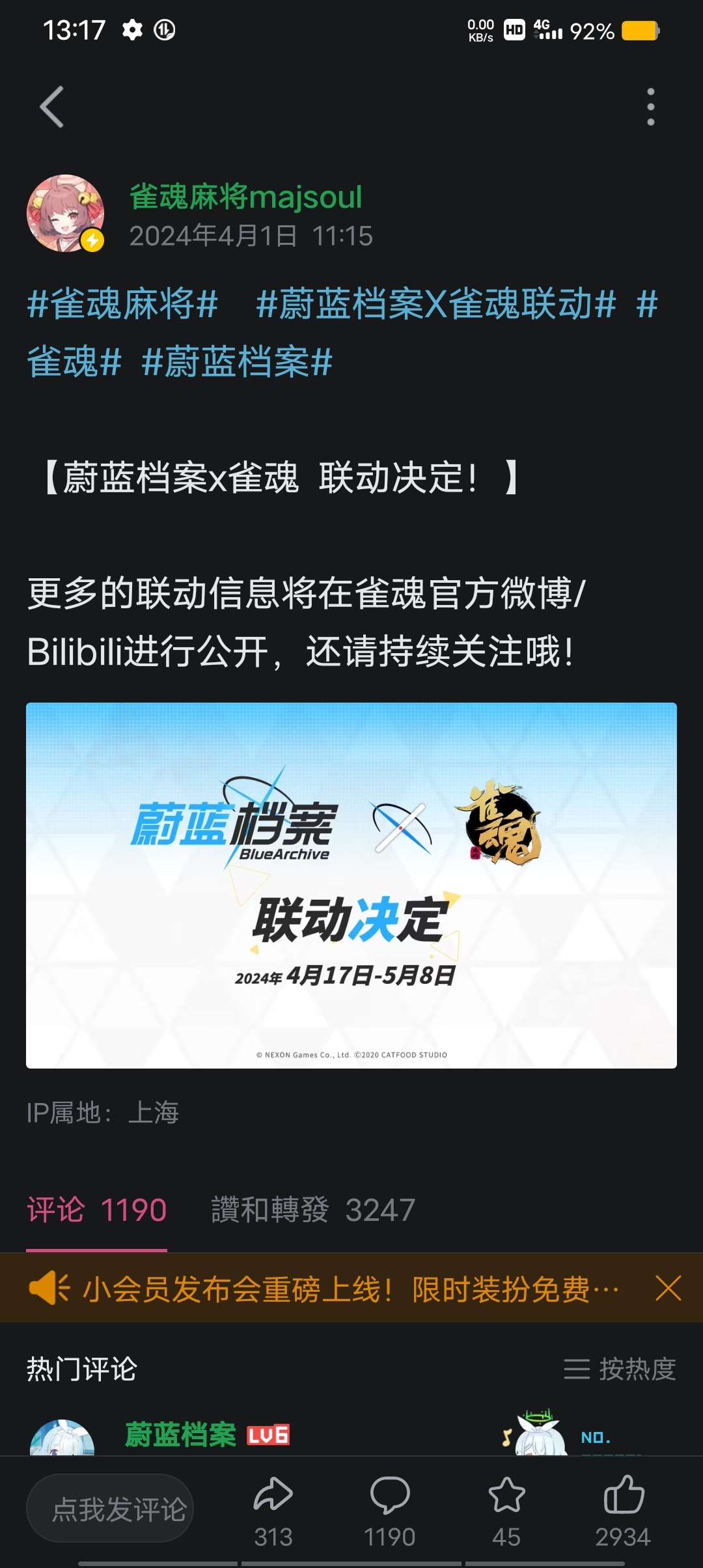The width and height of the screenshot is (703, 1568).
Task: Open the 小会员发布会 announcement banner
Action: pos(338,1289)
